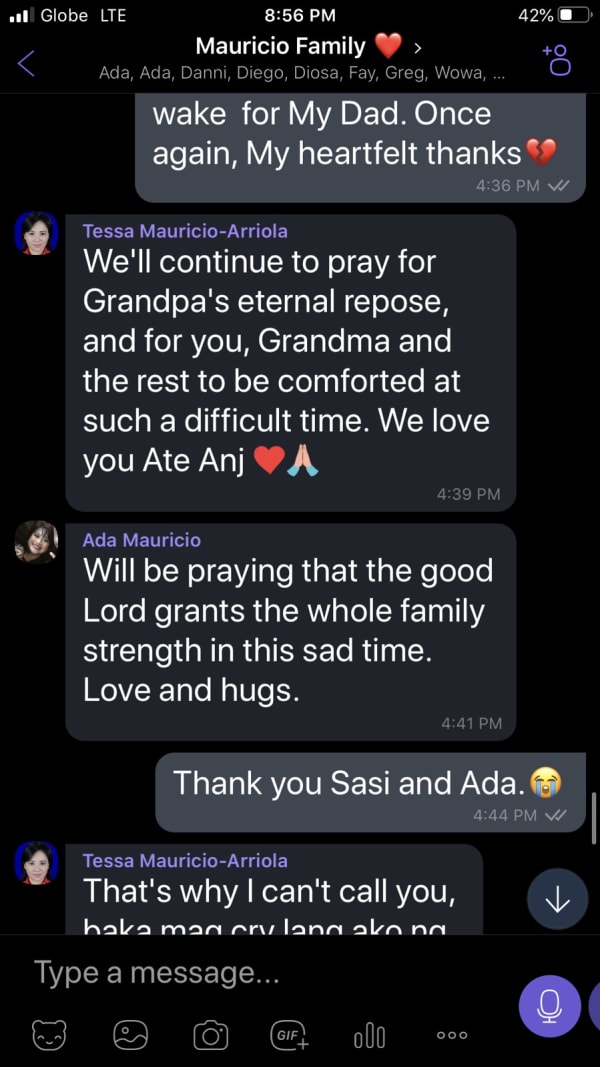600x1067 pixels.
Task: View Ada Mauricio's profile picture
Action: (36, 542)
